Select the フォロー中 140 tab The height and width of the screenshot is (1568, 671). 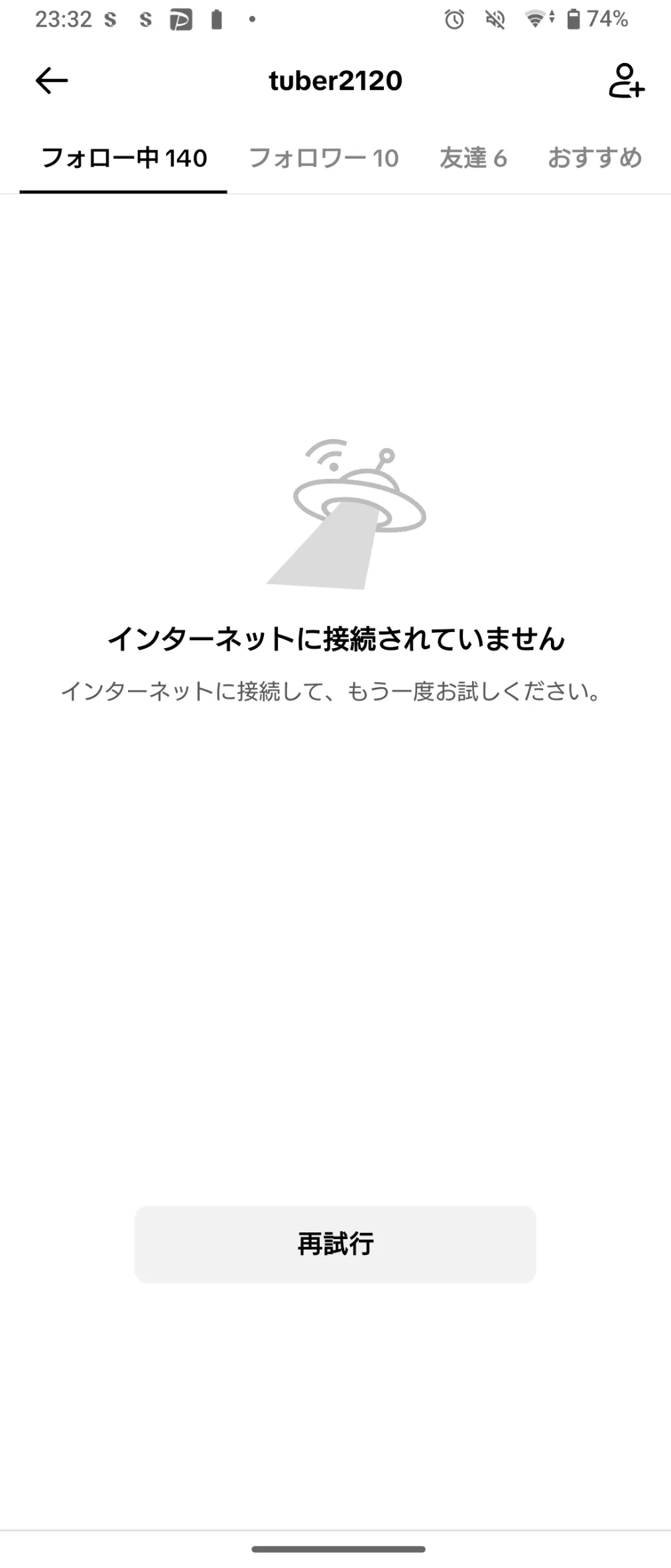124,159
